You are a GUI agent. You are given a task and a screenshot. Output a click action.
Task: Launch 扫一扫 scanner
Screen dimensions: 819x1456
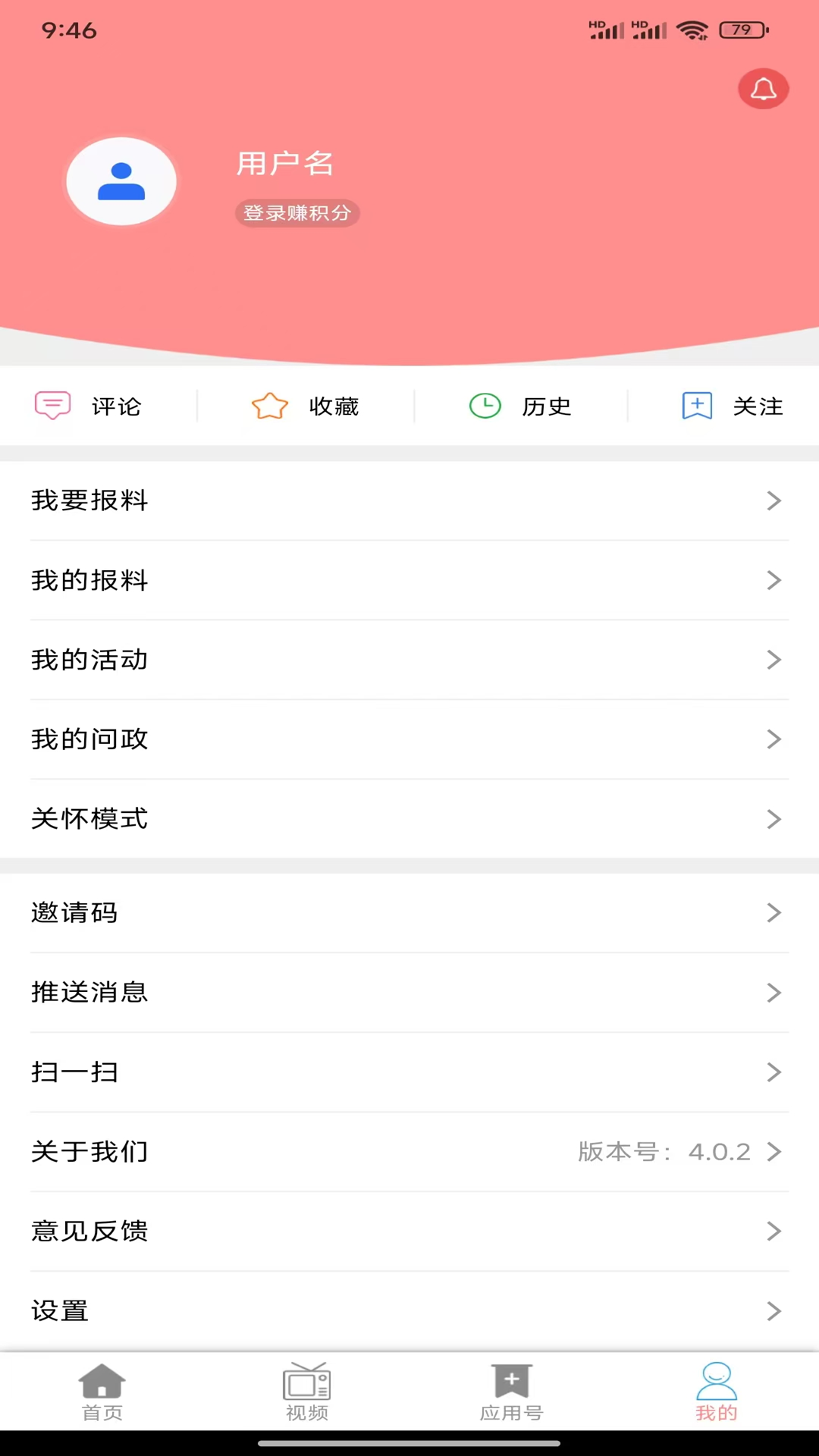point(409,1072)
